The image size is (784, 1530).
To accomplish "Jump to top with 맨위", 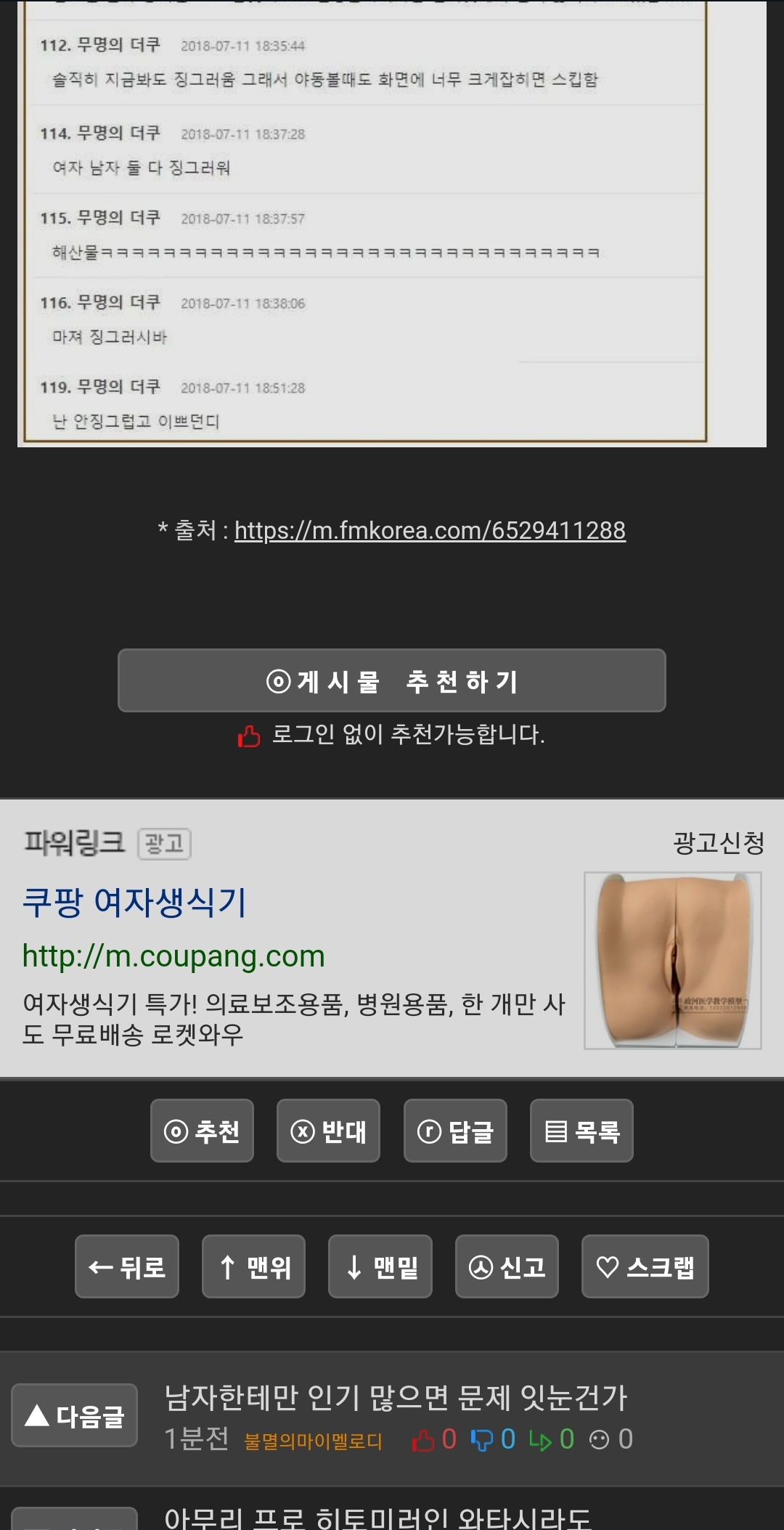I will point(253,1266).
